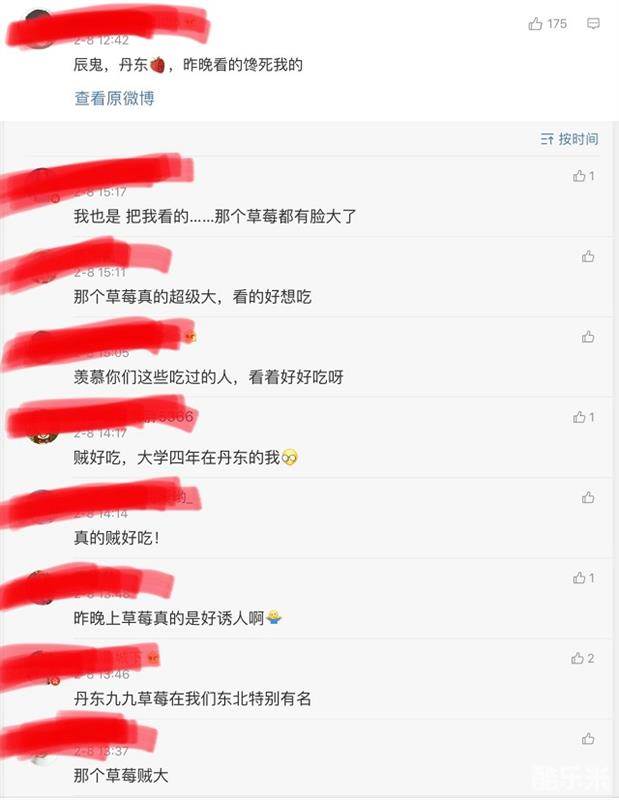Like the reply 贼好吃，大学四年在丹东的我

point(579,417)
